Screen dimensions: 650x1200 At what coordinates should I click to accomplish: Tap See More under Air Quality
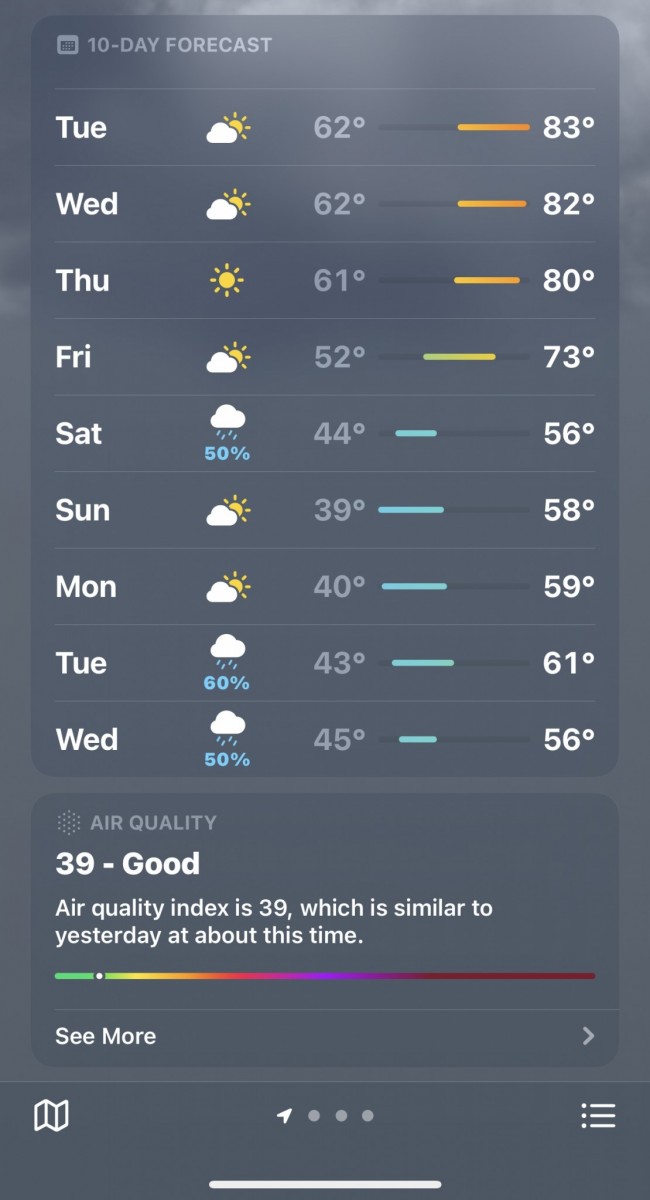pyautogui.click(x=325, y=1036)
